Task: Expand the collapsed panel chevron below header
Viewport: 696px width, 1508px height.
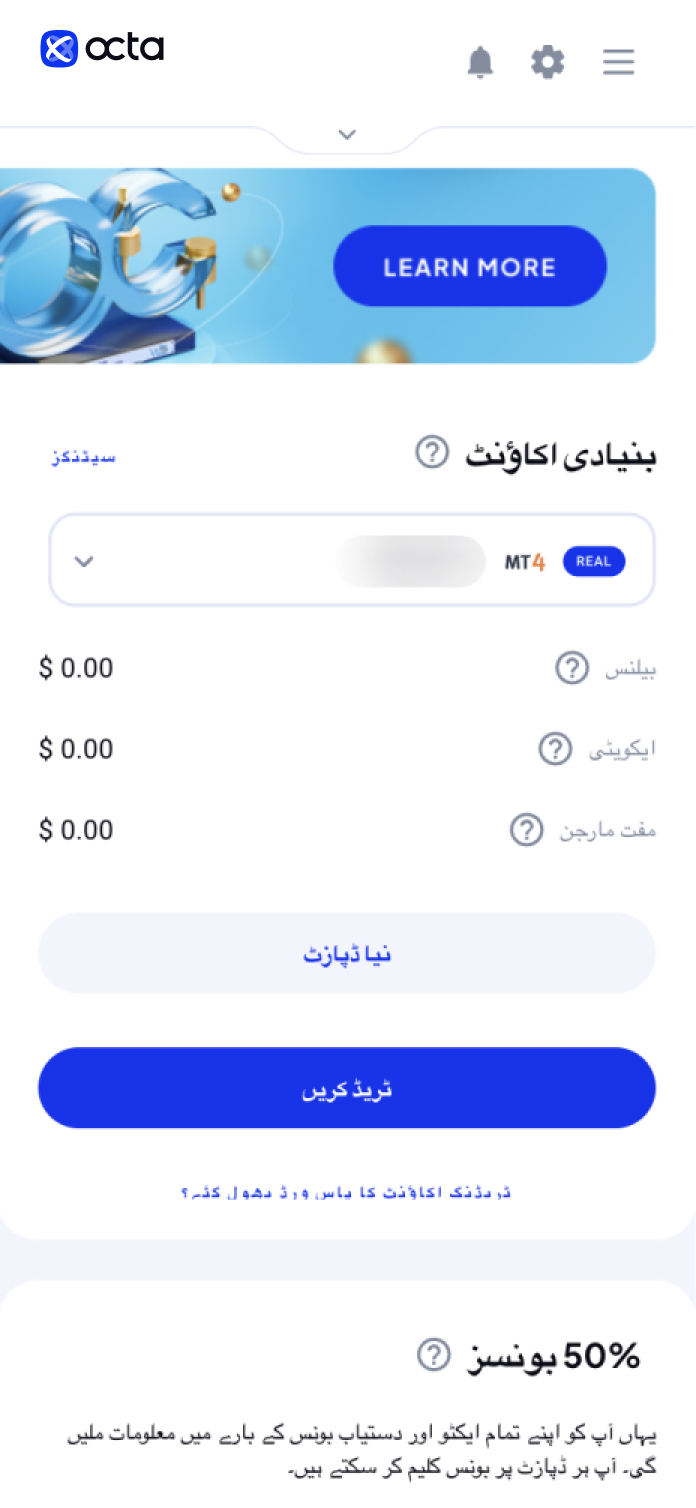Action: 347,134
